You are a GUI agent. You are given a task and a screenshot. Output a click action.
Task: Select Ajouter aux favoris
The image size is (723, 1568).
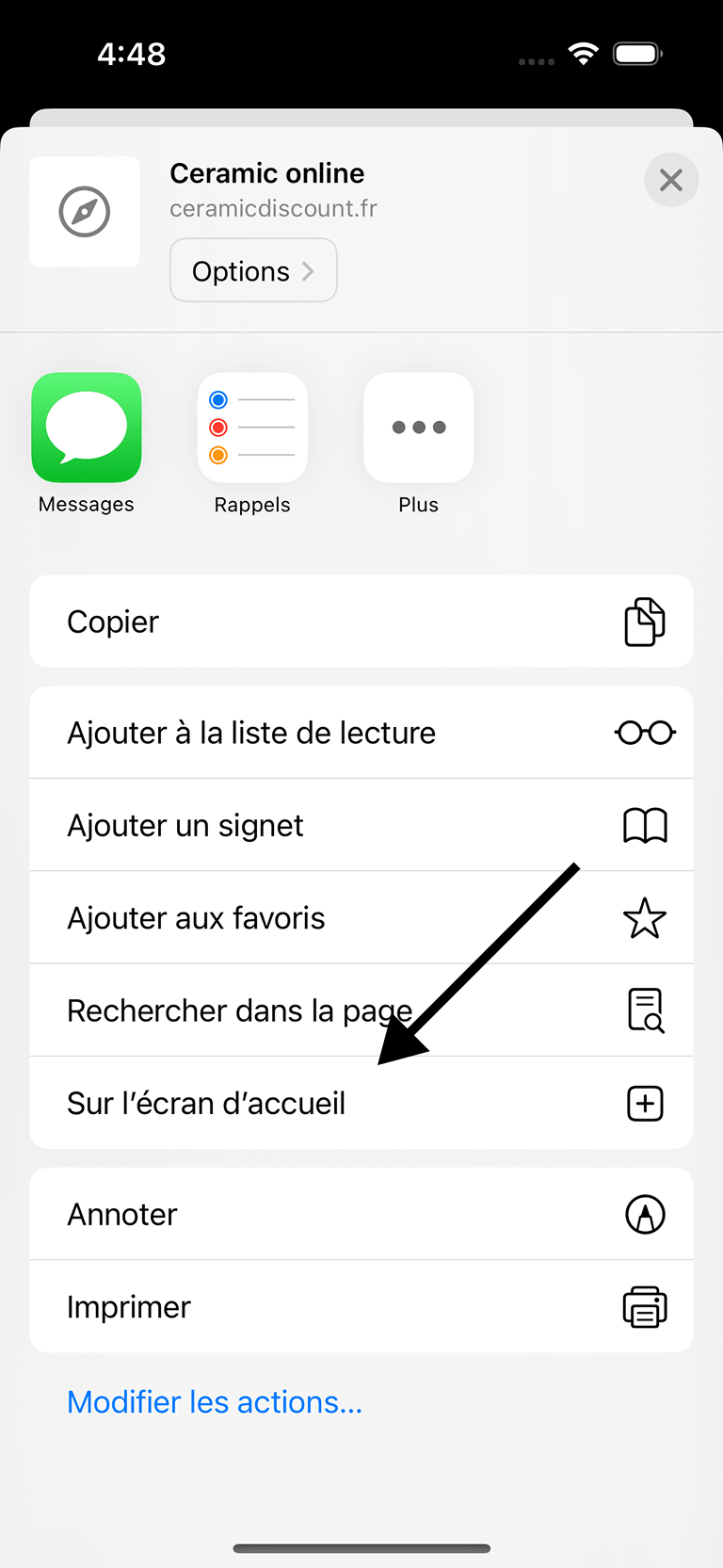361,917
